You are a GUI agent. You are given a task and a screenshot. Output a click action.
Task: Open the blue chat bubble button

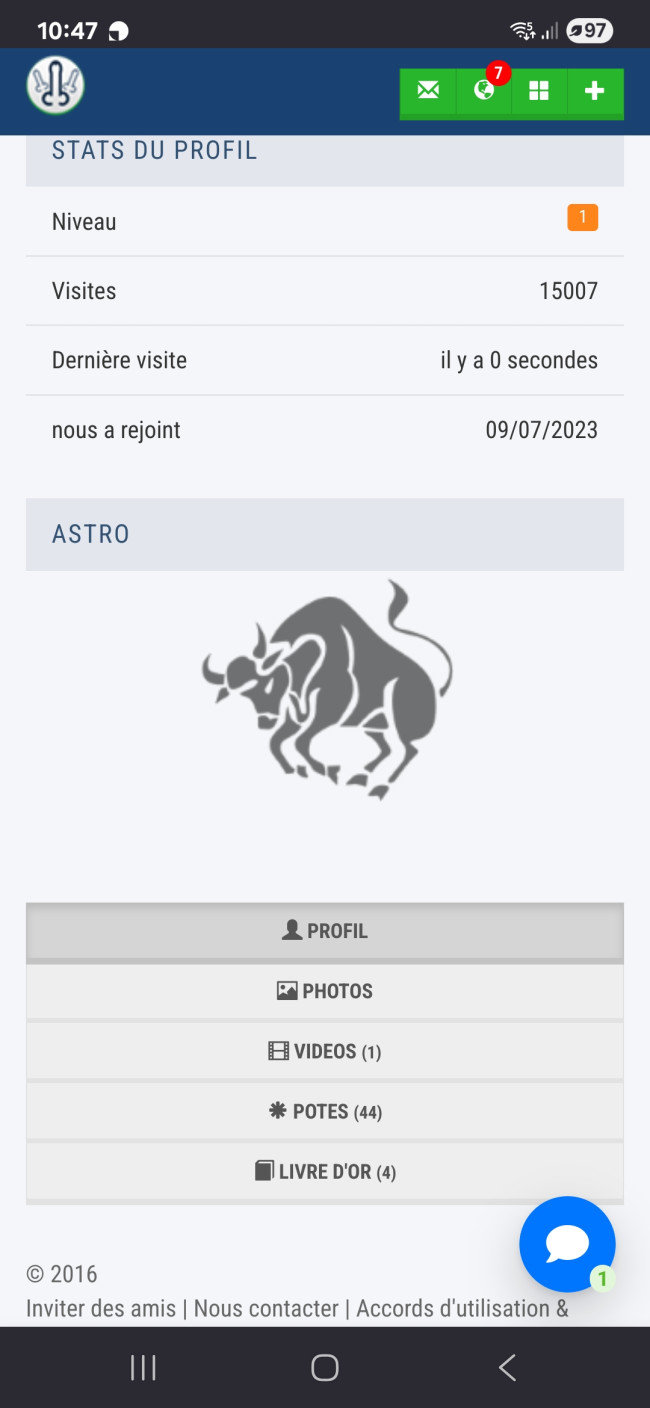[567, 1244]
